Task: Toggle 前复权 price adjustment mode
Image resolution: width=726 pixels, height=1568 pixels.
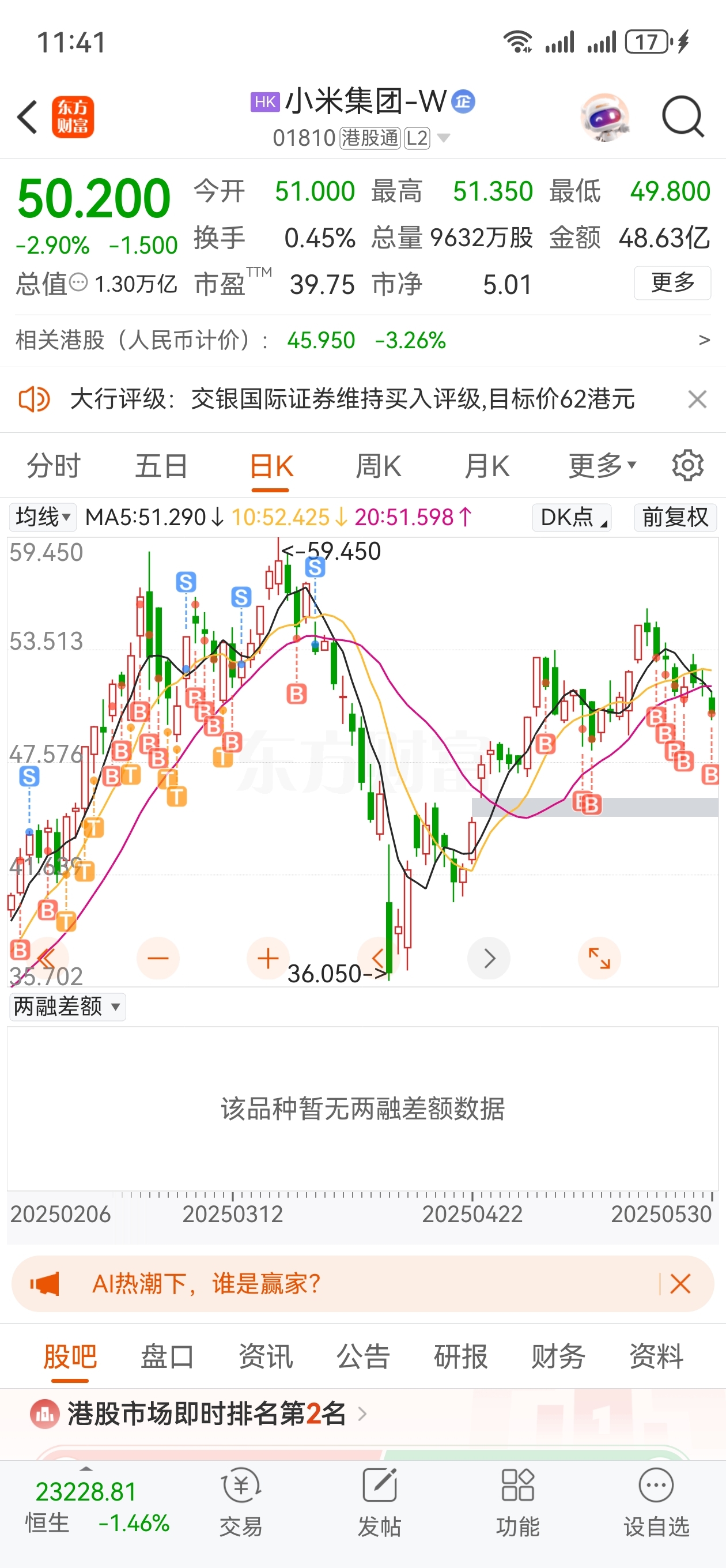Action: point(674,518)
